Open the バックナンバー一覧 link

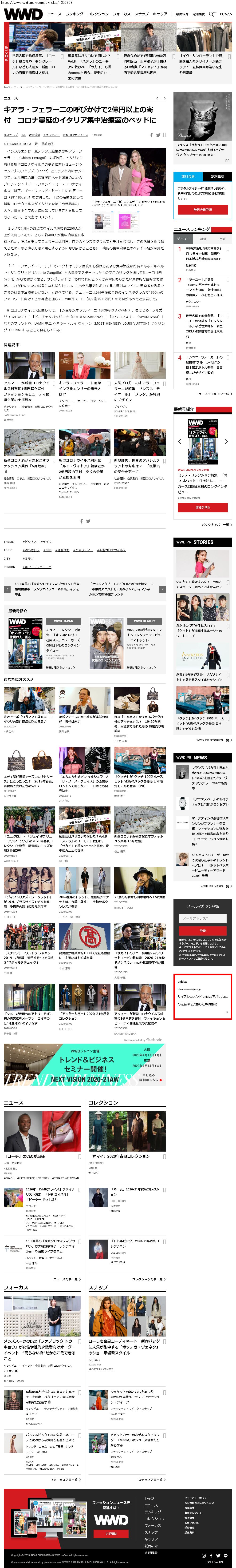click(x=216, y=525)
